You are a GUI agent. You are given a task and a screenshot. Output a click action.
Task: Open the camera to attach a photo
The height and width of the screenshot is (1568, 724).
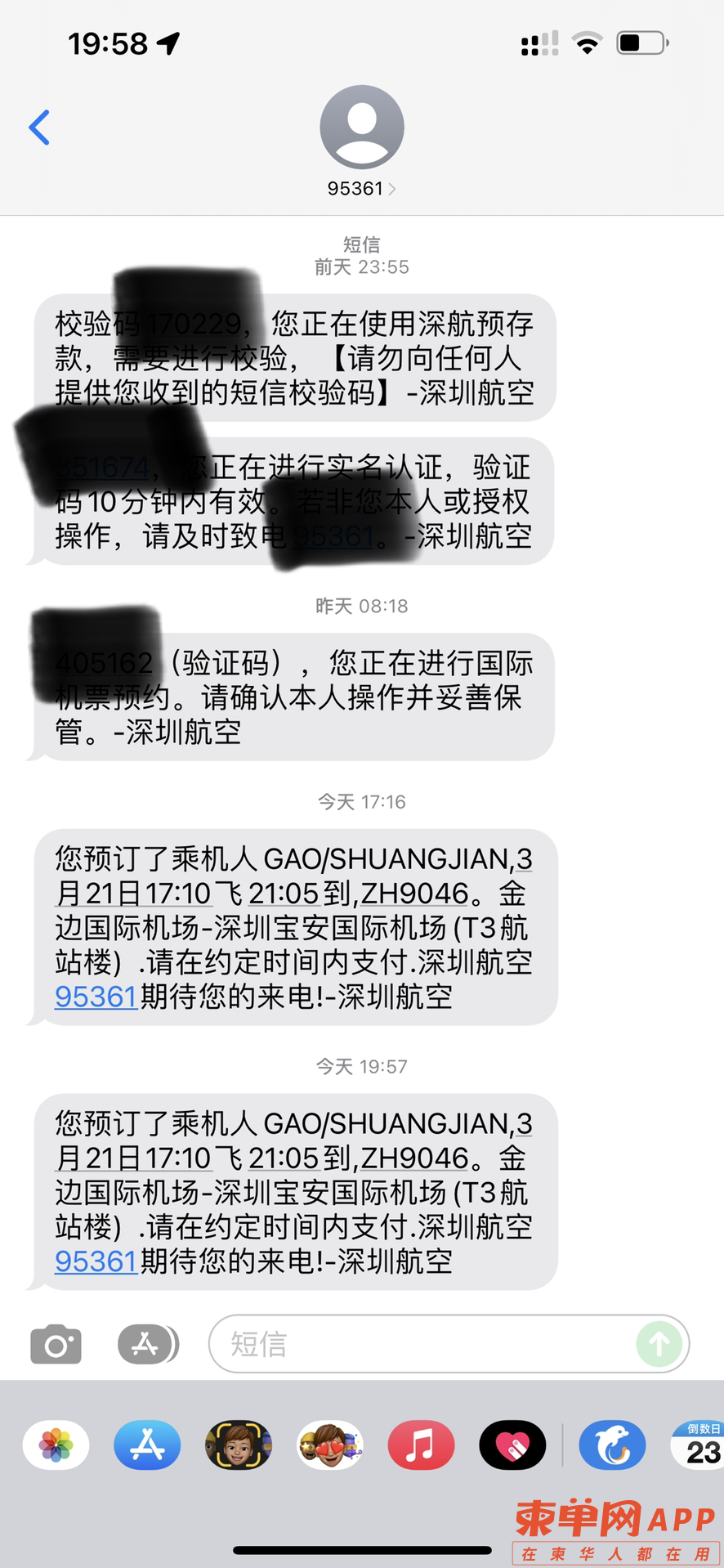coord(56,1344)
